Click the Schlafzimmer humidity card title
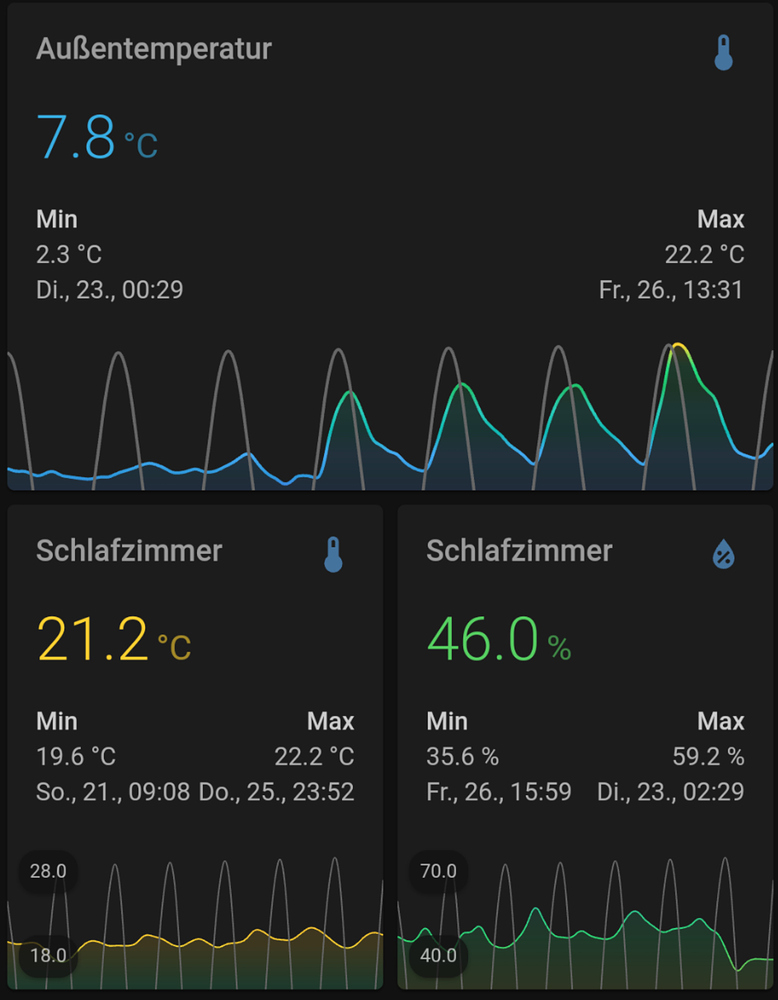 tap(518, 551)
